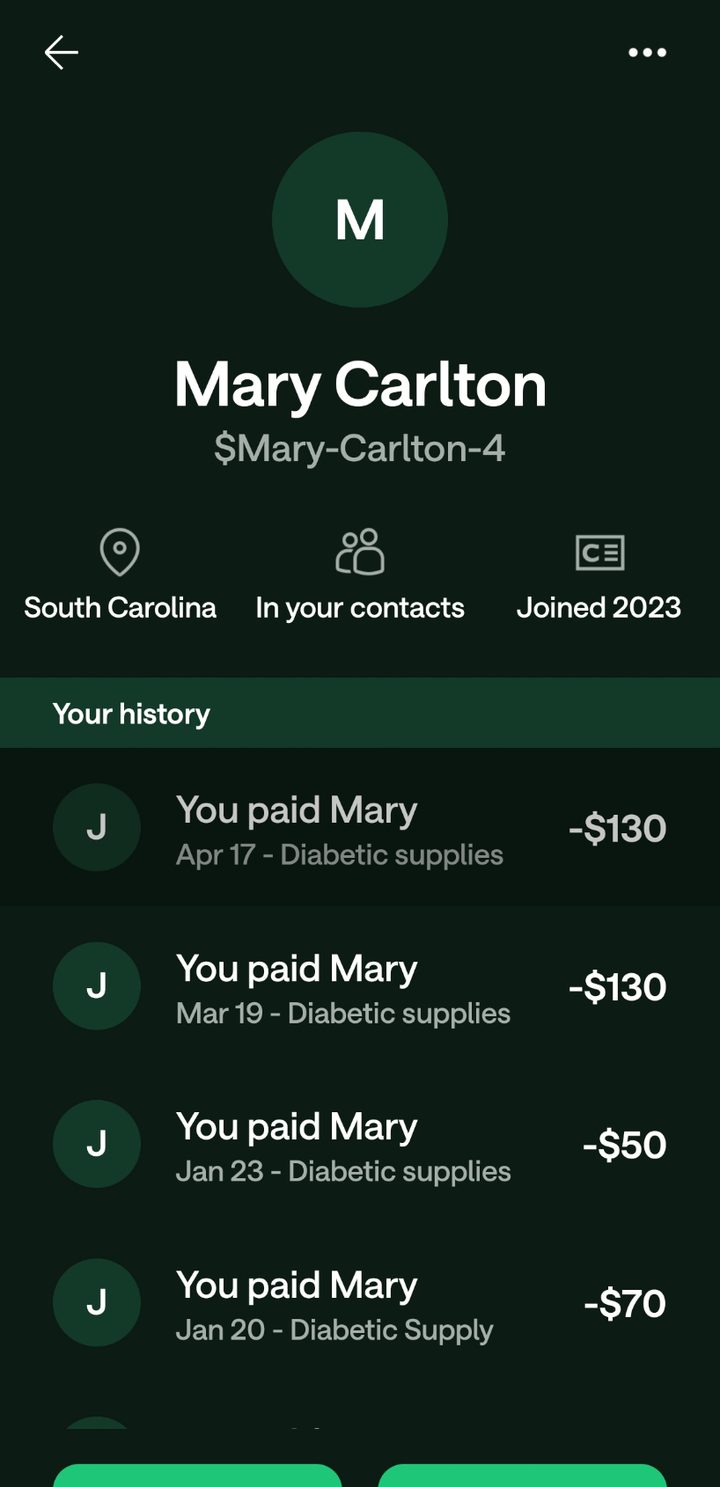Click the contacts icon above In your contacts
This screenshot has width=720, height=1487.
point(360,551)
